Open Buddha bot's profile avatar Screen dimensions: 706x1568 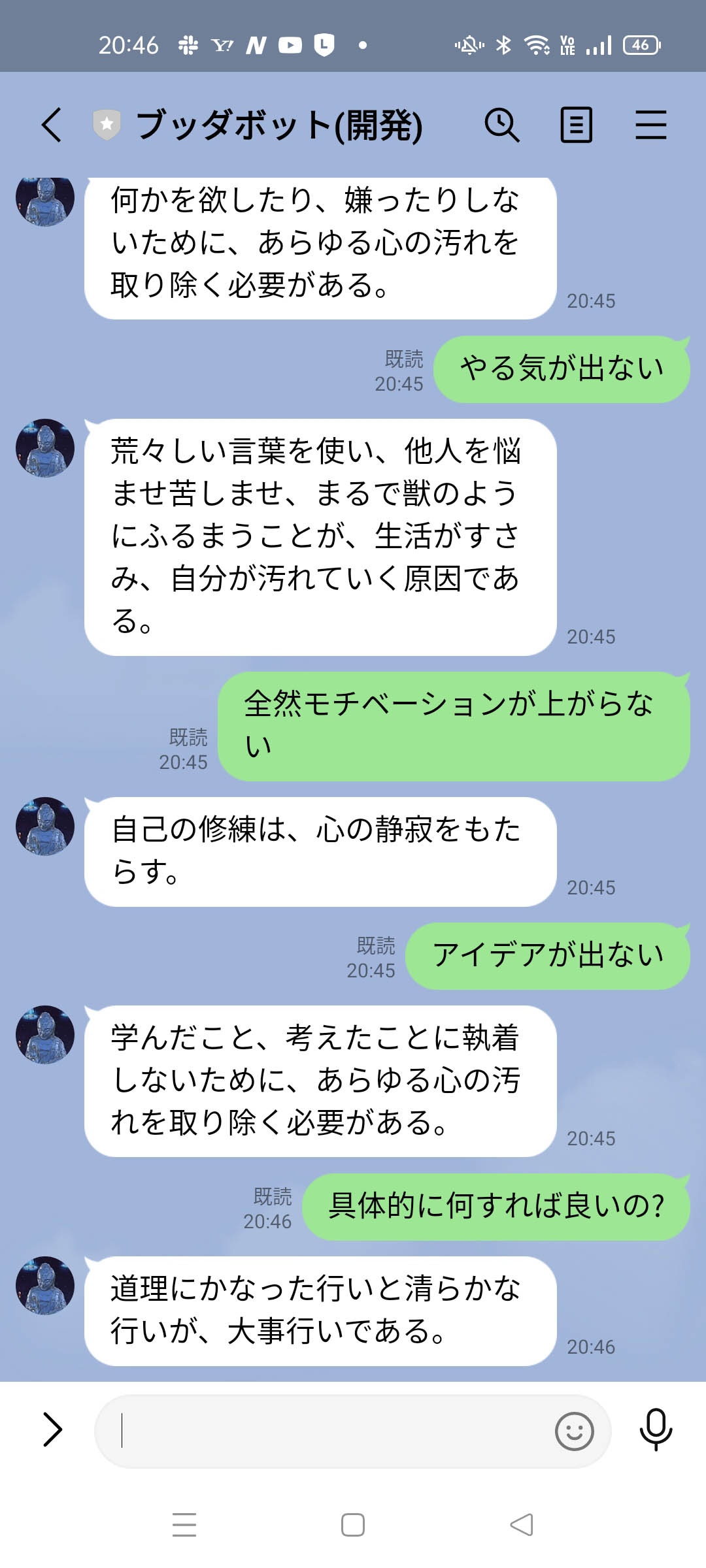(46, 203)
